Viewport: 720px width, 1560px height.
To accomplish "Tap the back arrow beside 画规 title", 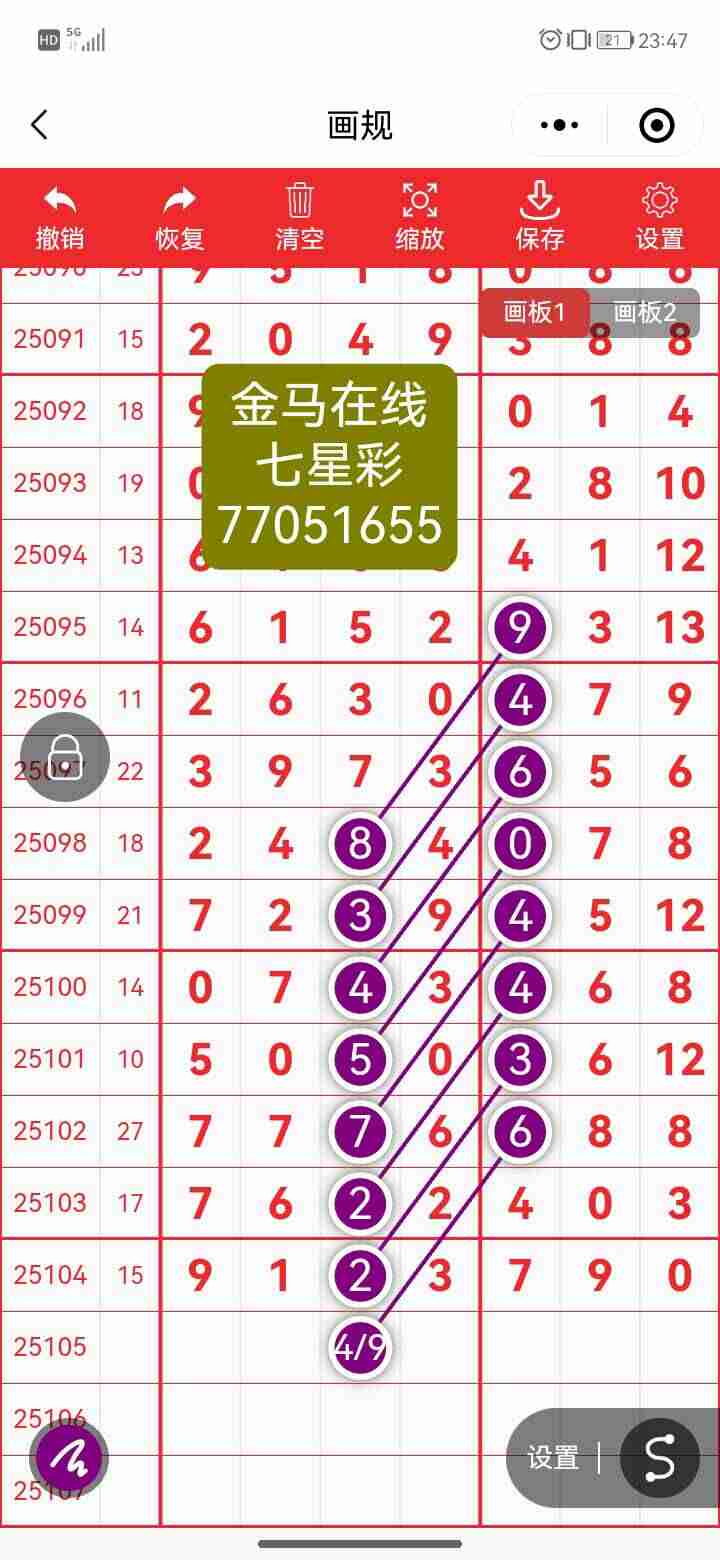I will click(40, 125).
